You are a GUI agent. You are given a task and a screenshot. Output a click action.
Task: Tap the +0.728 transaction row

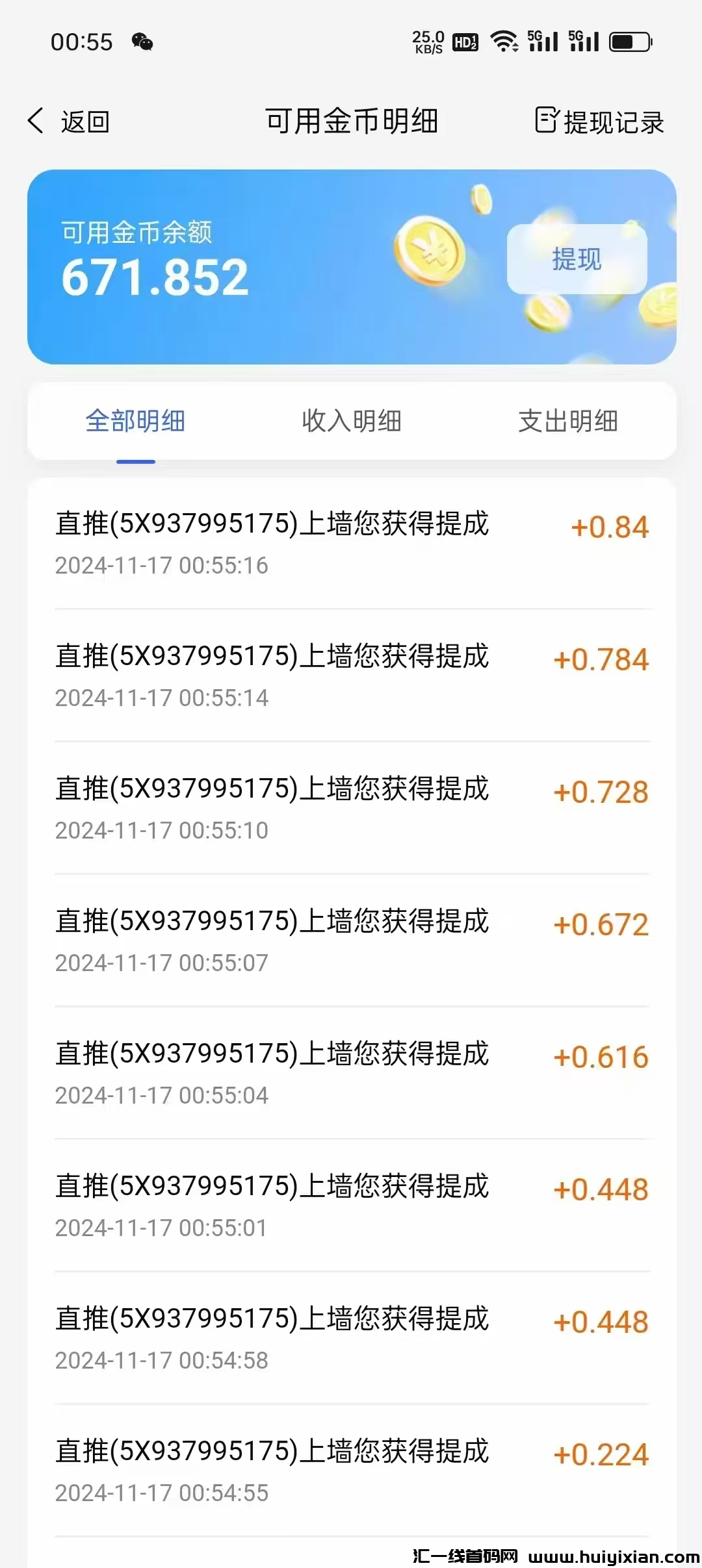[x=351, y=807]
